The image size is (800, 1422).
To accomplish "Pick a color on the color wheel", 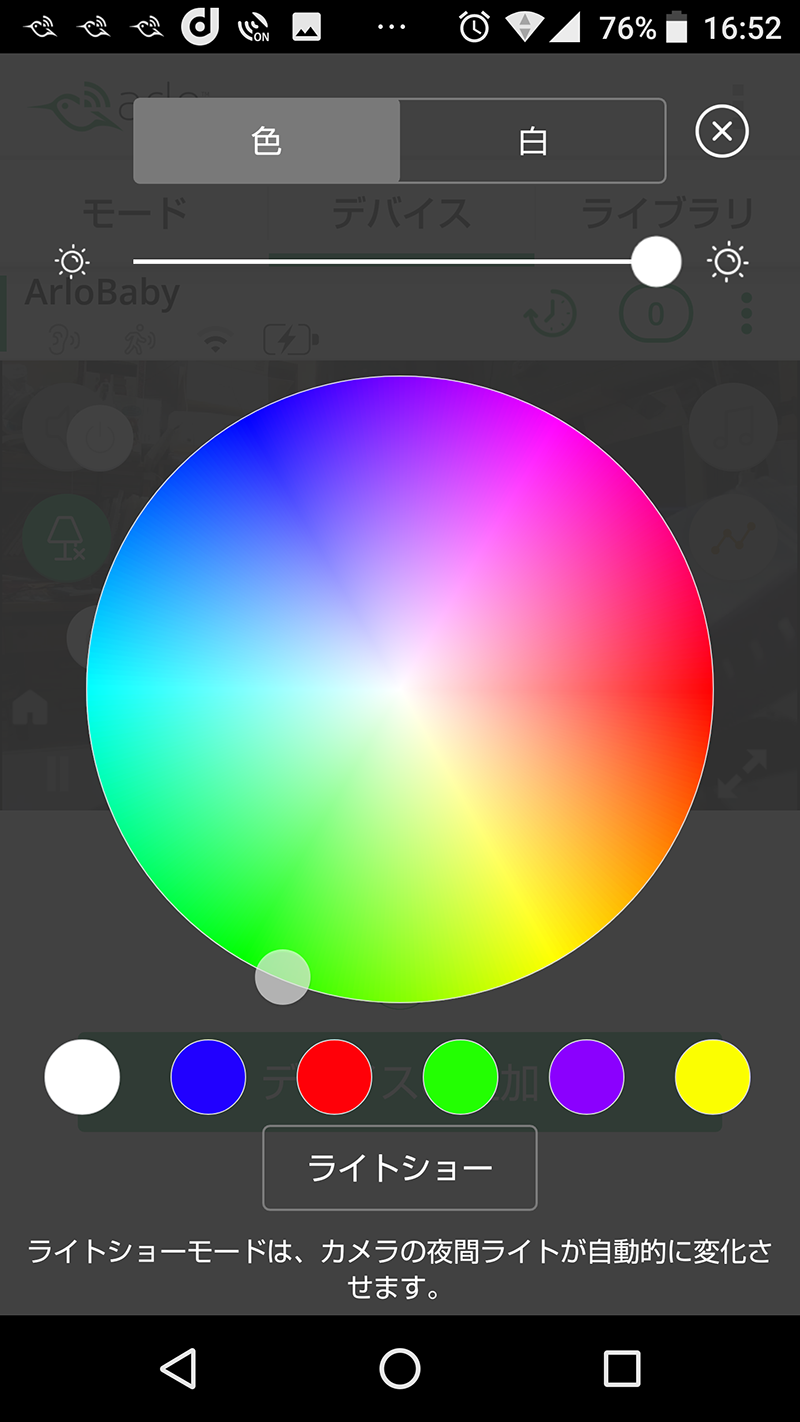I will pyautogui.click(x=400, y=689).
